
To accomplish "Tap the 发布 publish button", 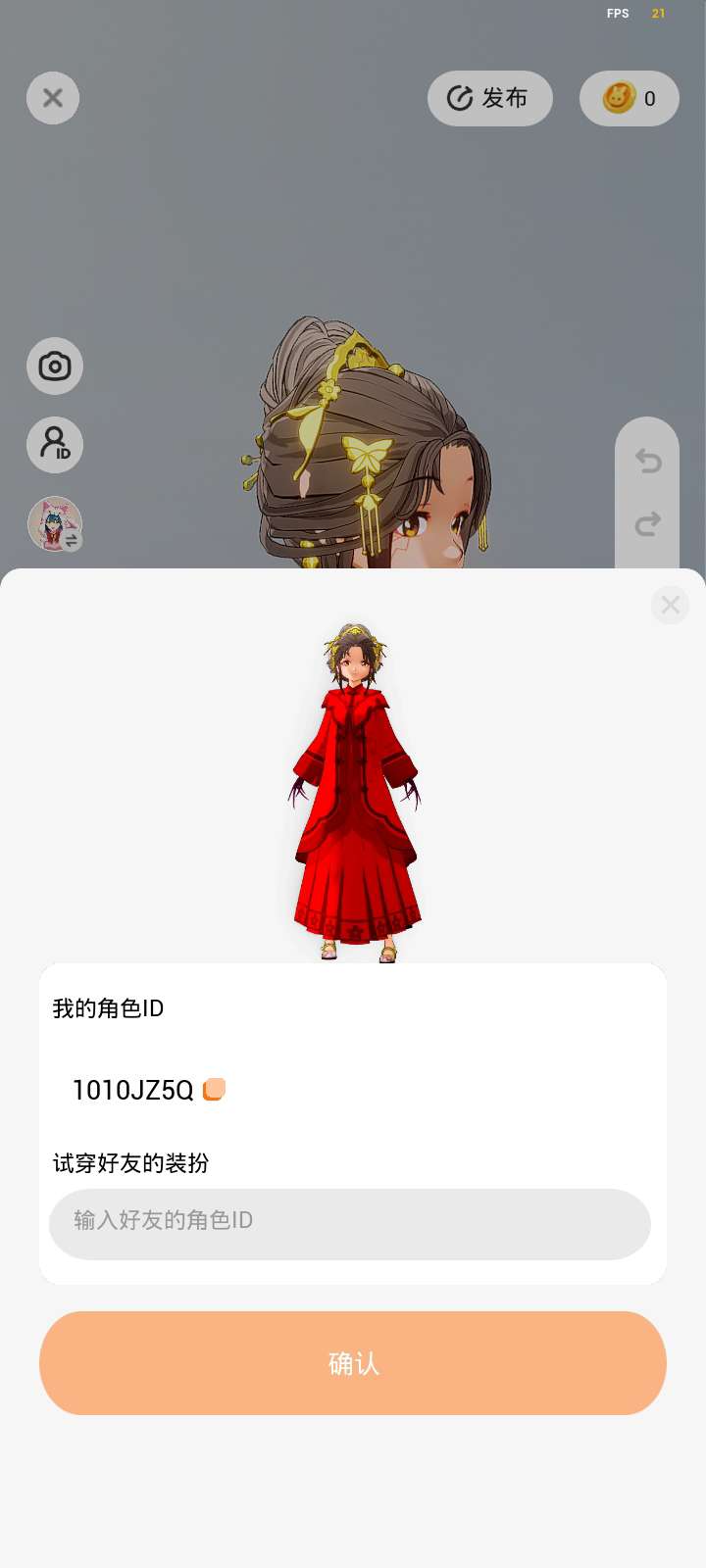I will [490, 98].
